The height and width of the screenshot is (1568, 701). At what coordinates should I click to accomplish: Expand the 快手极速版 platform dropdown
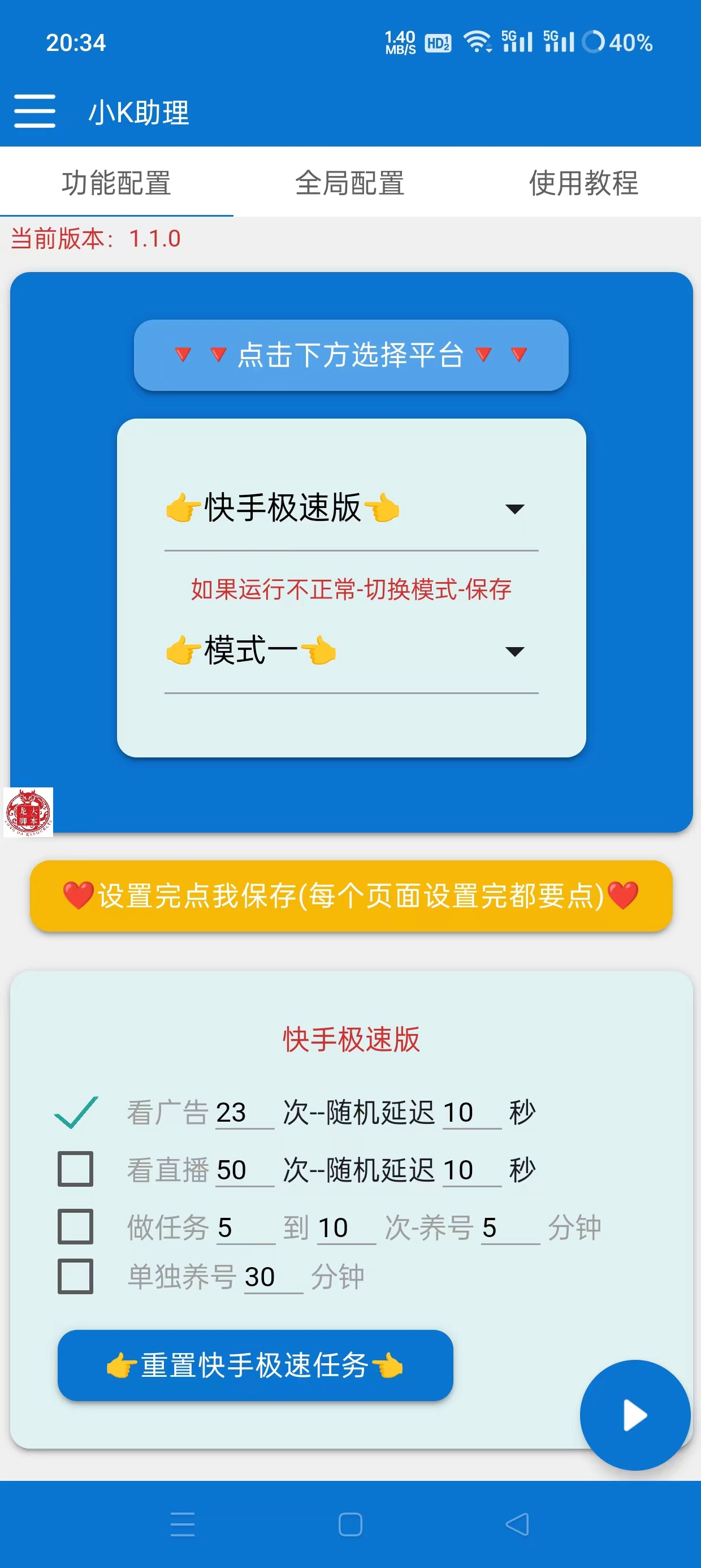[351, 509]
